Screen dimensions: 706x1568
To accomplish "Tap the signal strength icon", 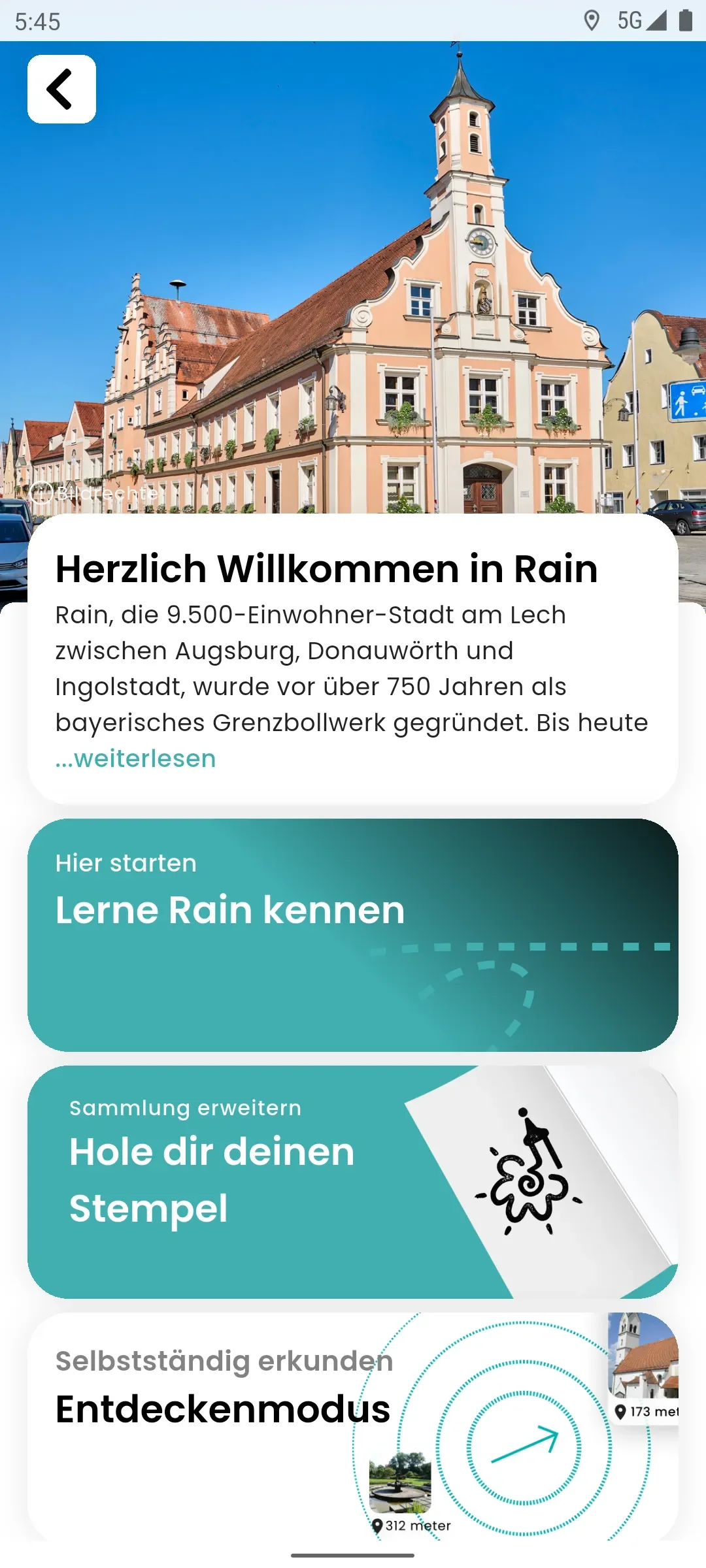I will 656,22.
